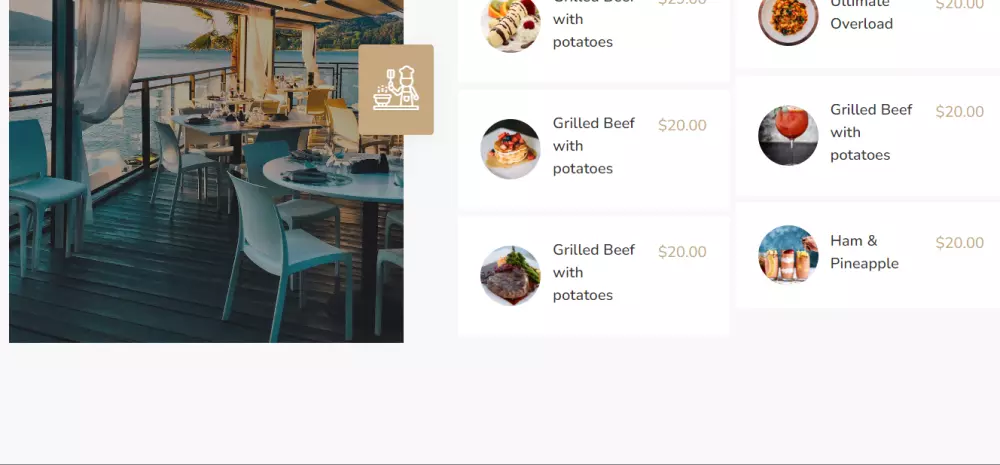Viewport: 1000px width, 465px height.
Task: Select Grilled Beef card with red cocktail photo
Action: click(870, 132)
